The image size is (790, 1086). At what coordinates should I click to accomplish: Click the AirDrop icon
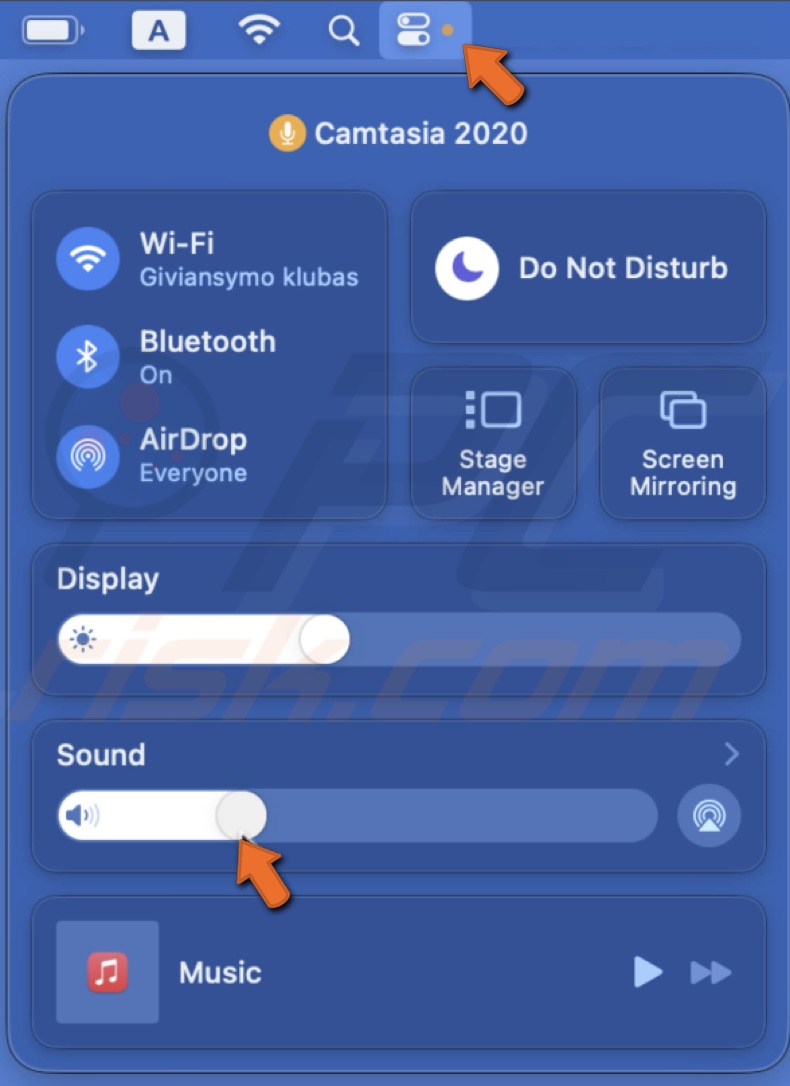[88, 455]
